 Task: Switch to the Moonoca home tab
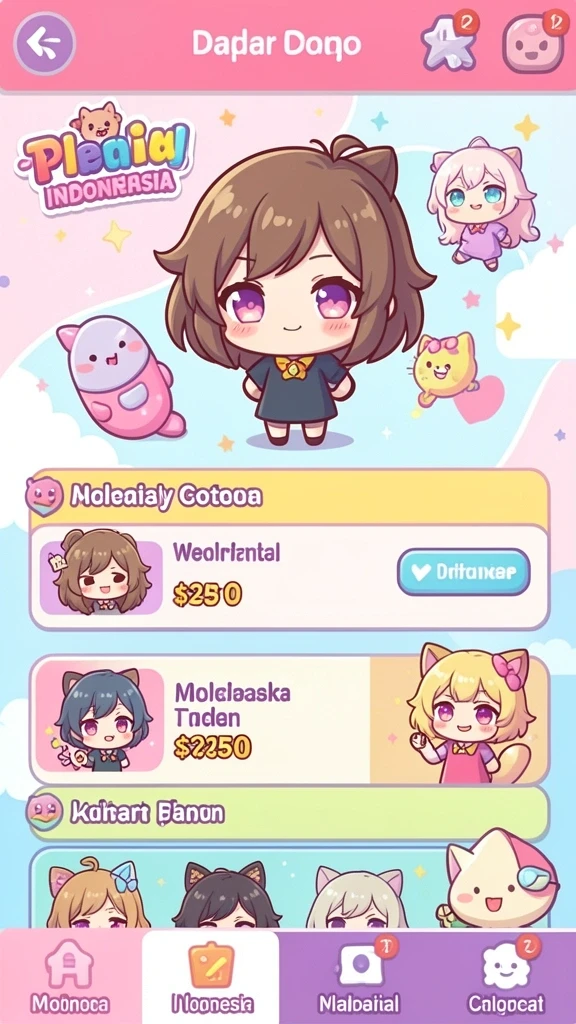point(70,976)
